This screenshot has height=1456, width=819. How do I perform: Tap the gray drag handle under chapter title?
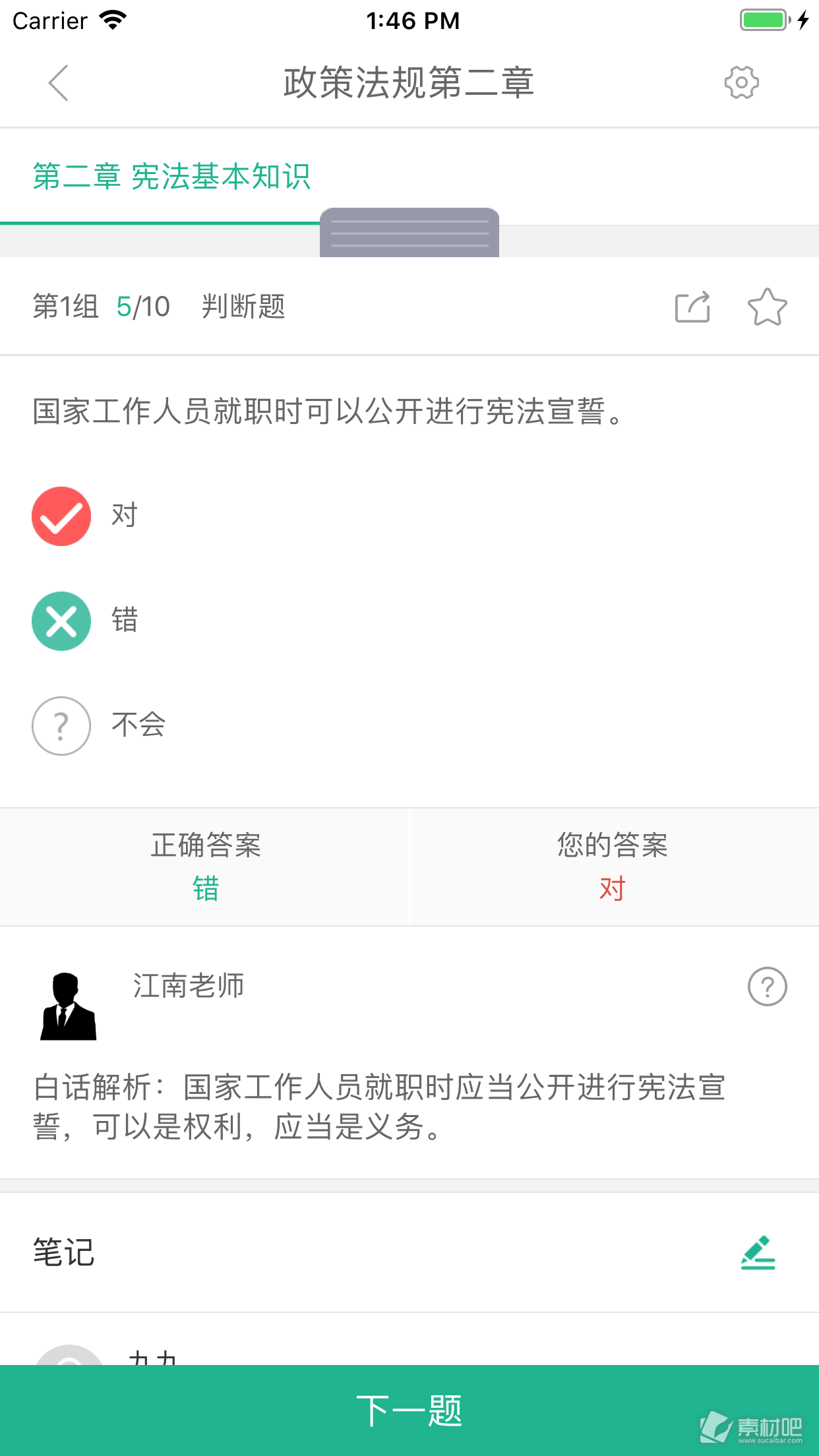pyautogui.click(x=409, y=233)
